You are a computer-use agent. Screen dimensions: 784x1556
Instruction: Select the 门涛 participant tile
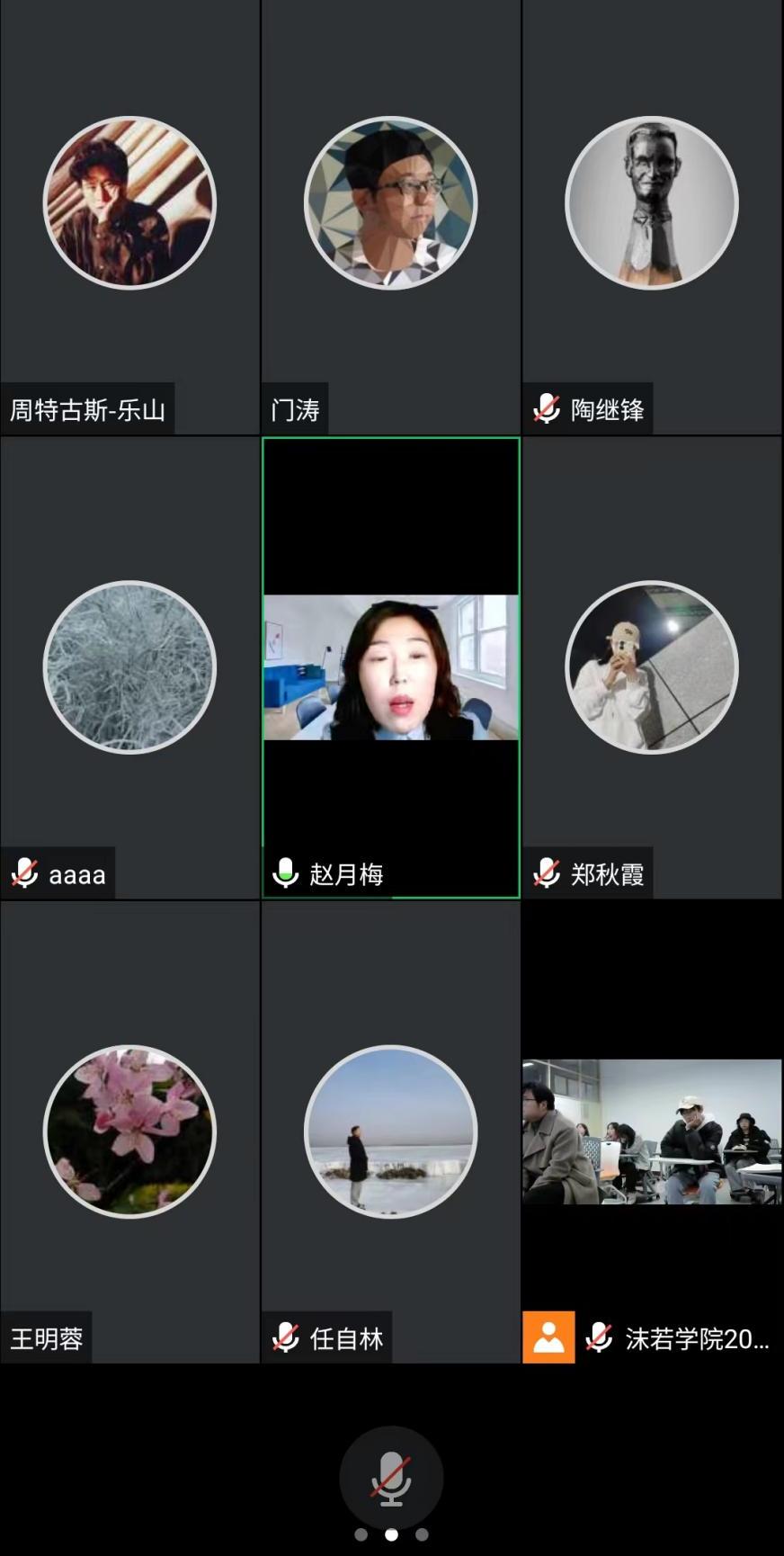pos(390,203)
